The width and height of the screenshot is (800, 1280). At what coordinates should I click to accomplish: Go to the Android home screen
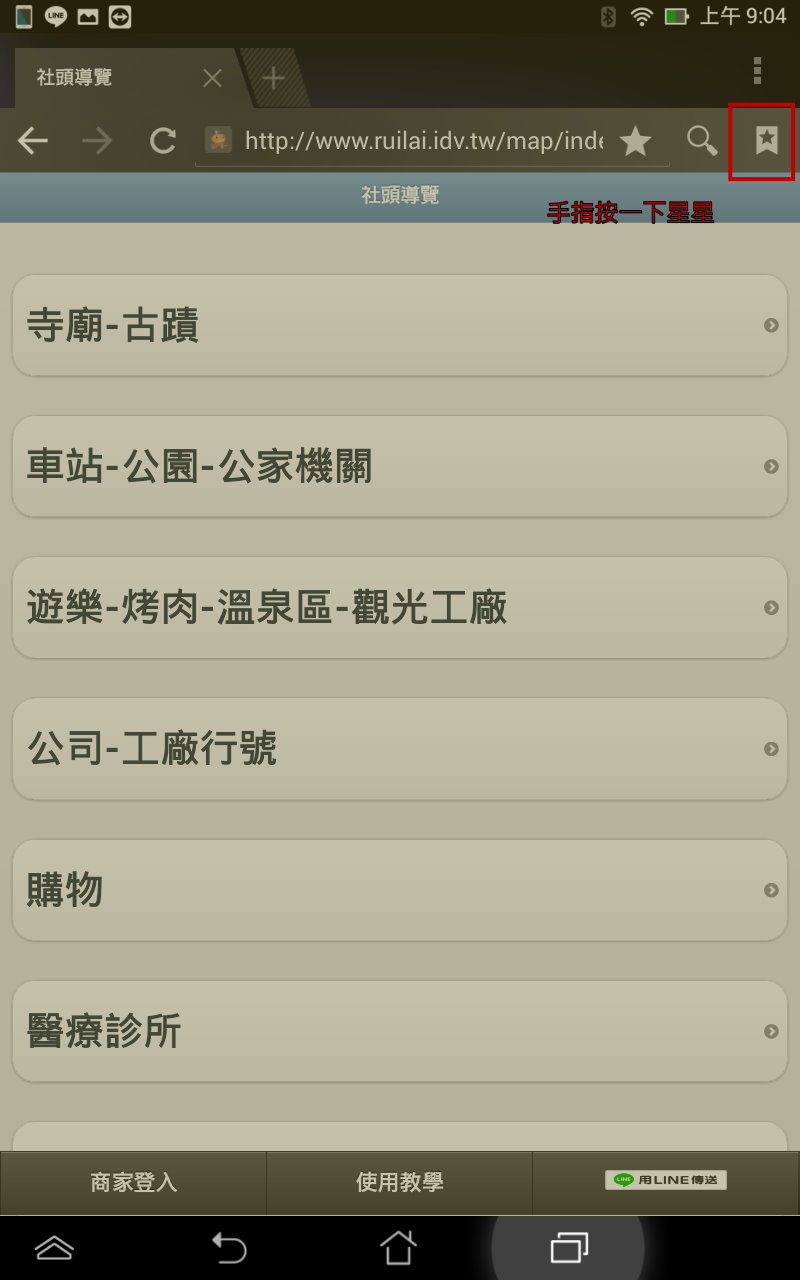pyautogui.click(x=397, y=1247)
